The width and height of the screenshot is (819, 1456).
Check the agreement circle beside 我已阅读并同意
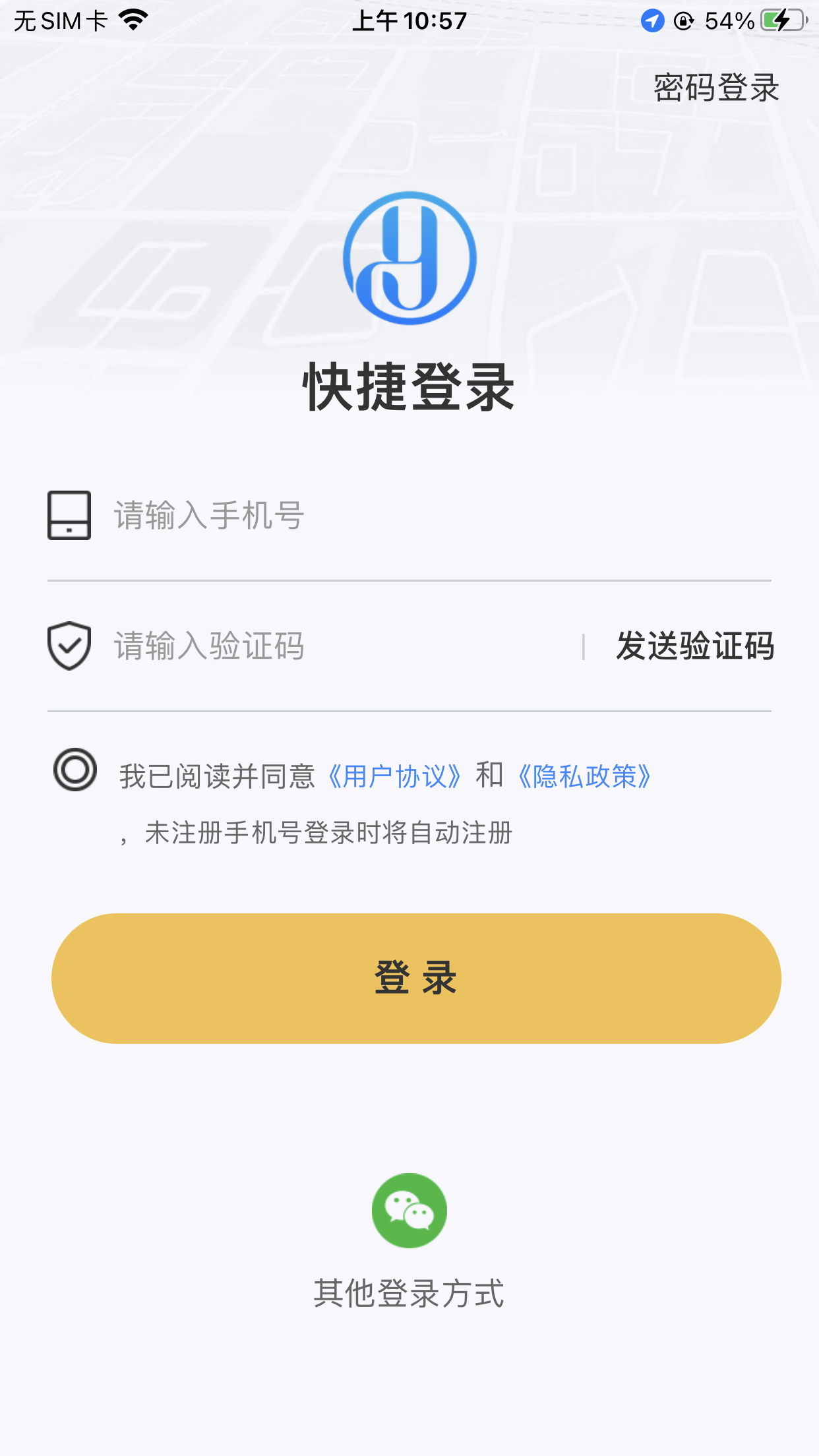pyautogui.click(x=75, y=770)
